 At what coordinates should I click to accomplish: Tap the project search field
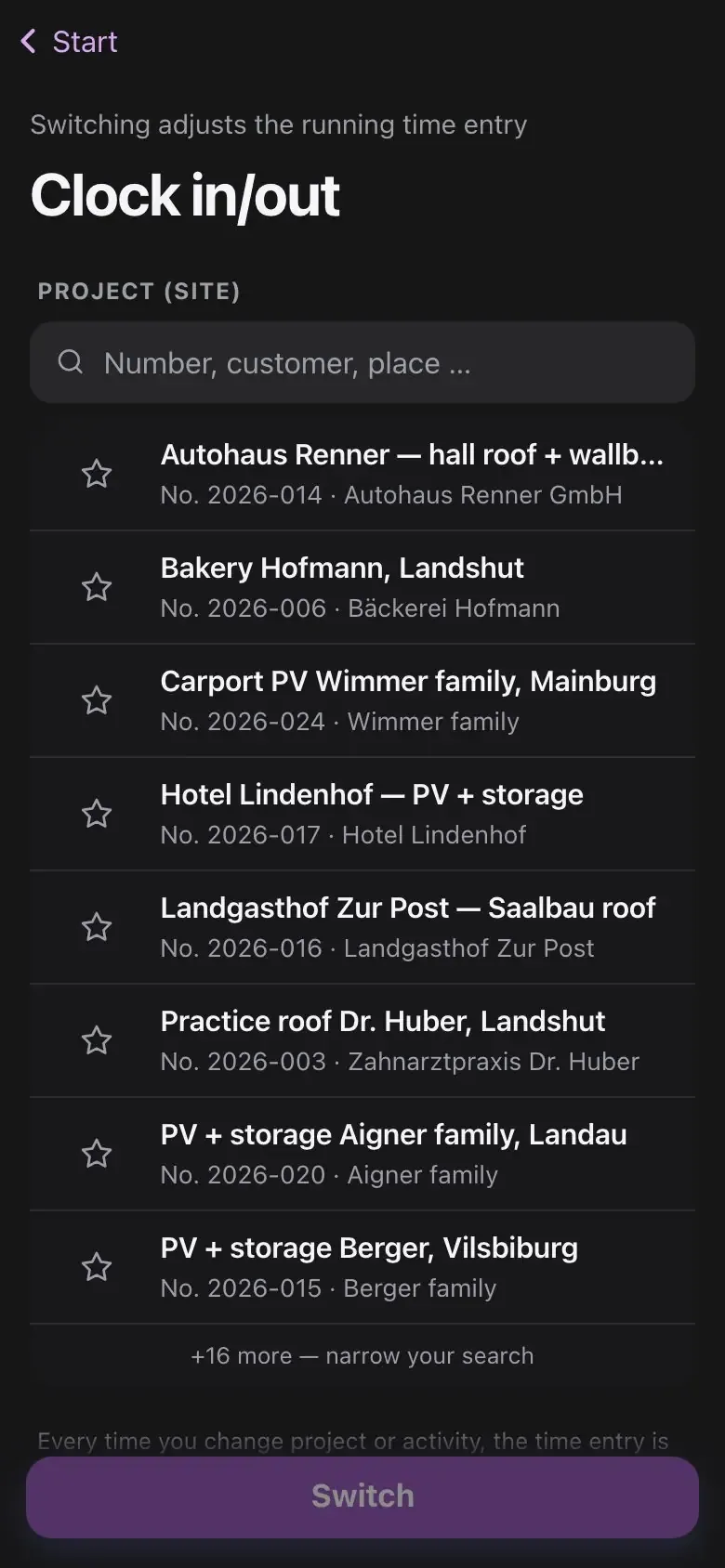362,362
